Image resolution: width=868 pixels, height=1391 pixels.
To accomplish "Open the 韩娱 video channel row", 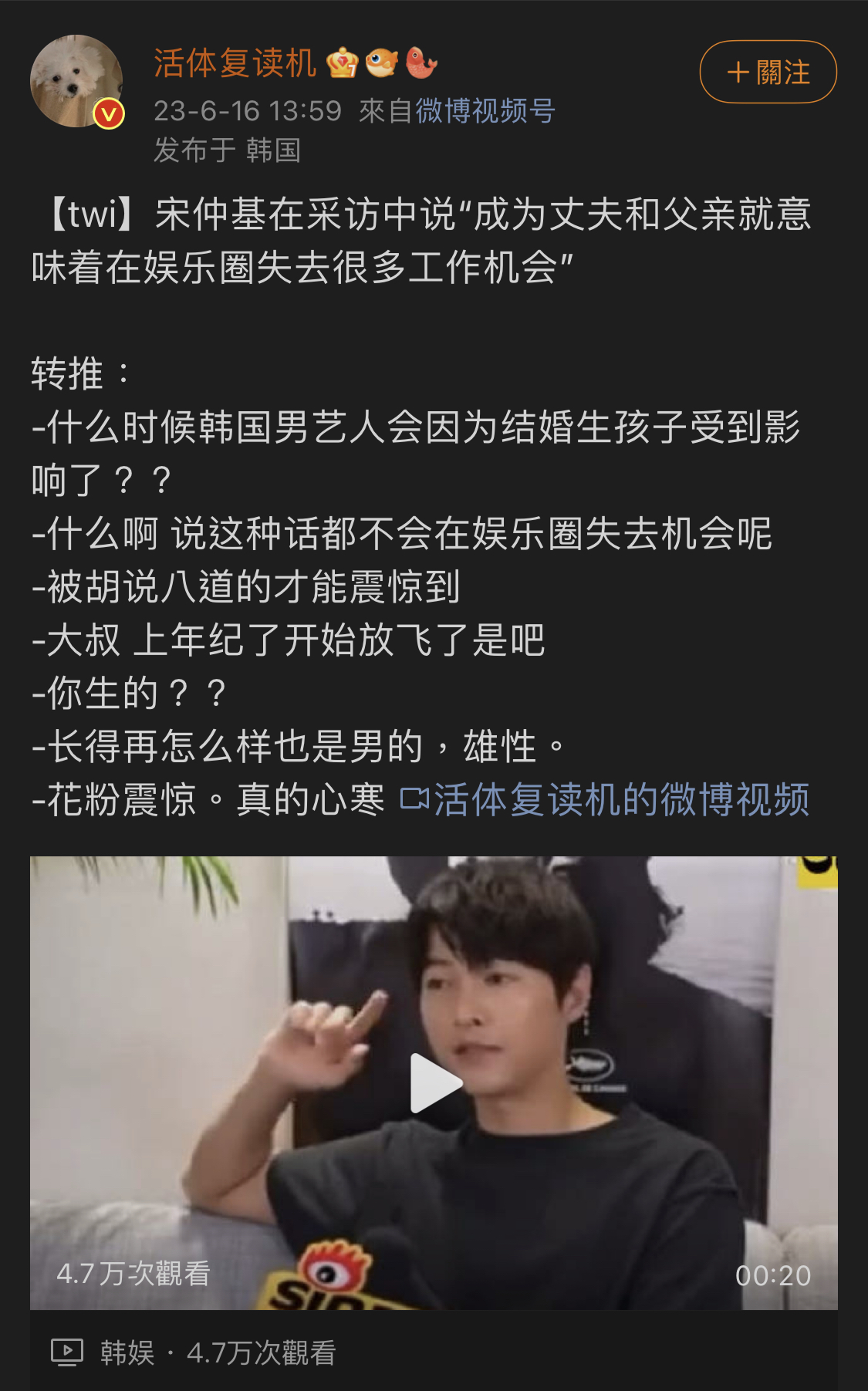I will point(194,1352).
